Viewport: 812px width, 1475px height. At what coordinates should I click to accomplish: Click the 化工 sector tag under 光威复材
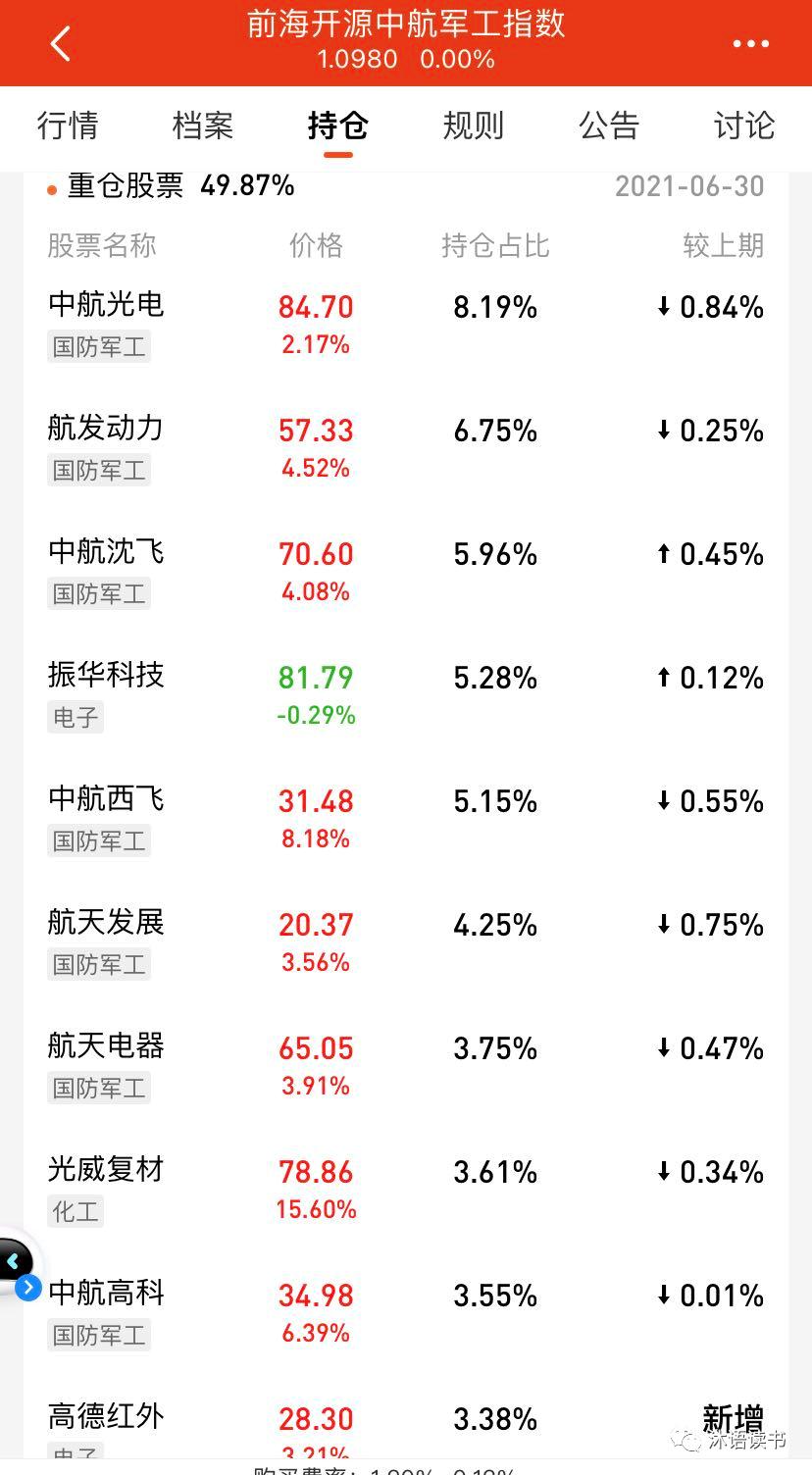tap(75, 1211)
